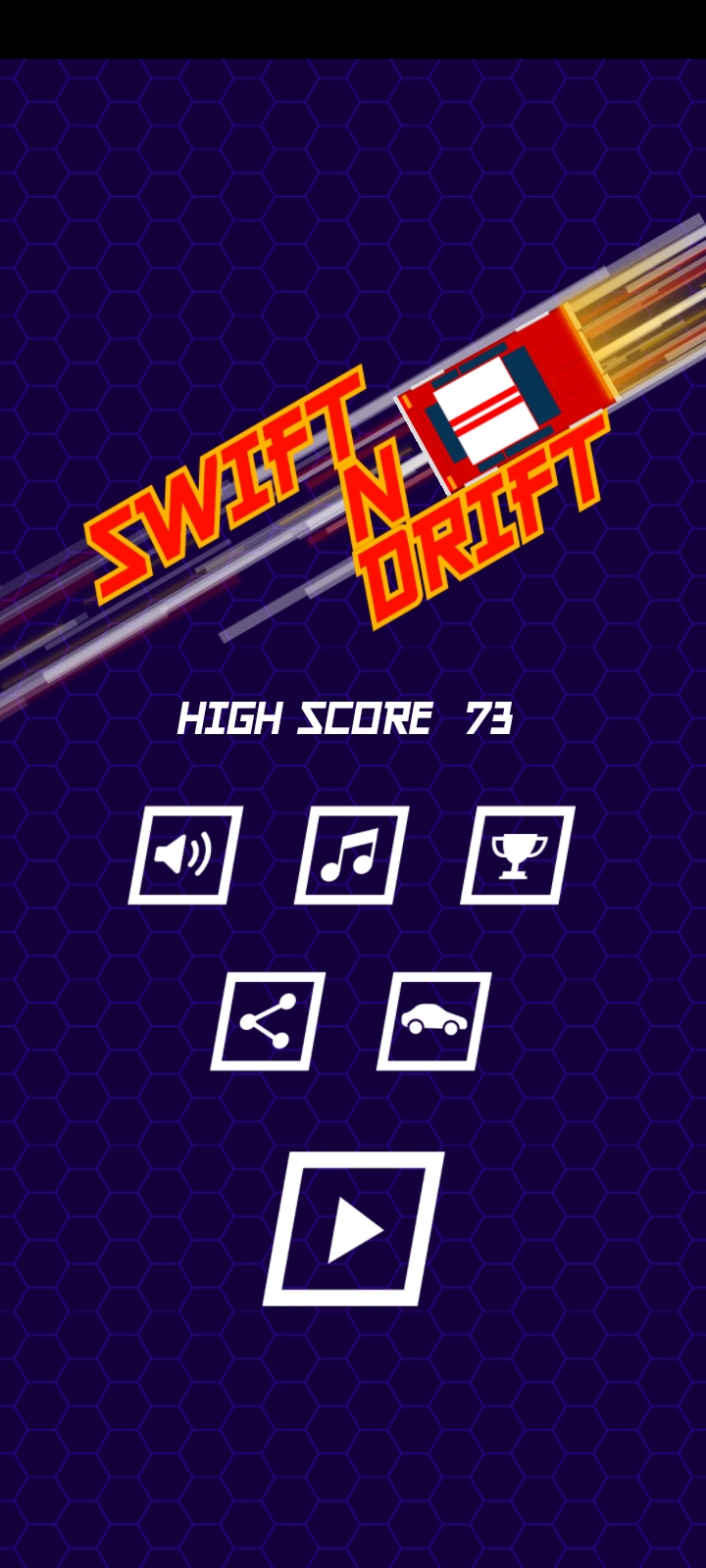Toggle the sound effects speaker button

pos(185,855)
